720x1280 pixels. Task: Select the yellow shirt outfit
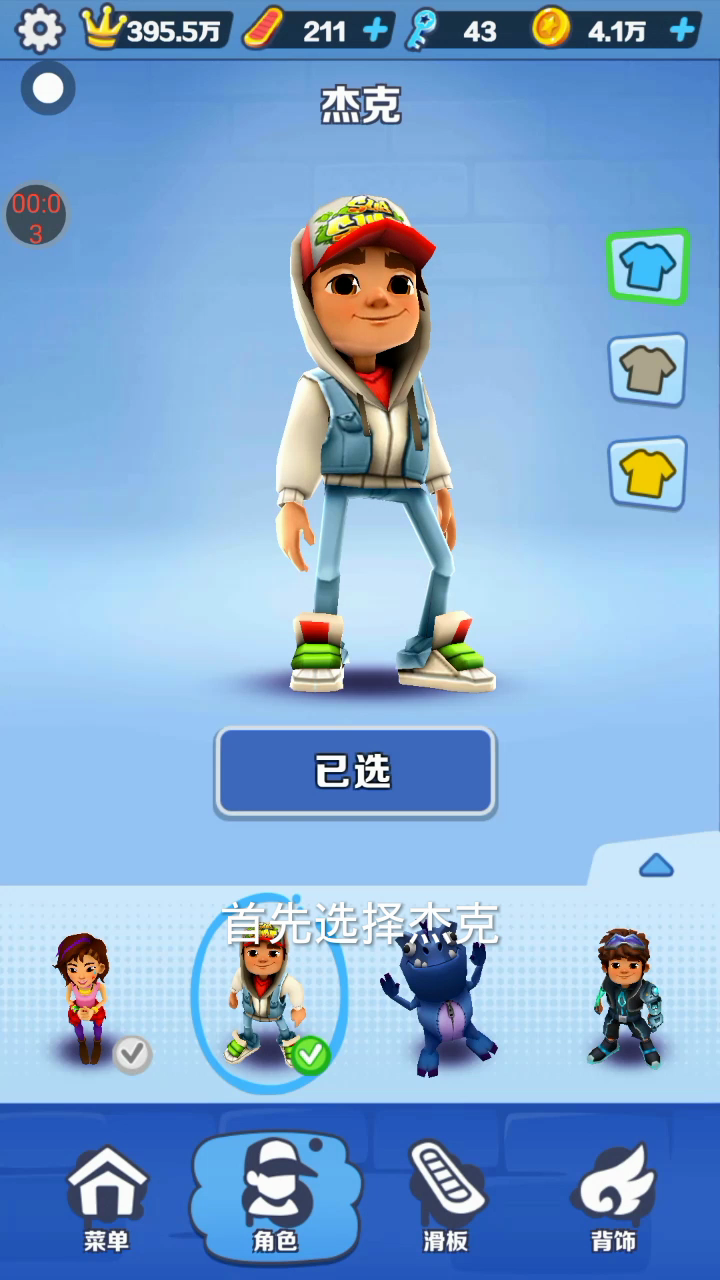point(648,473)
